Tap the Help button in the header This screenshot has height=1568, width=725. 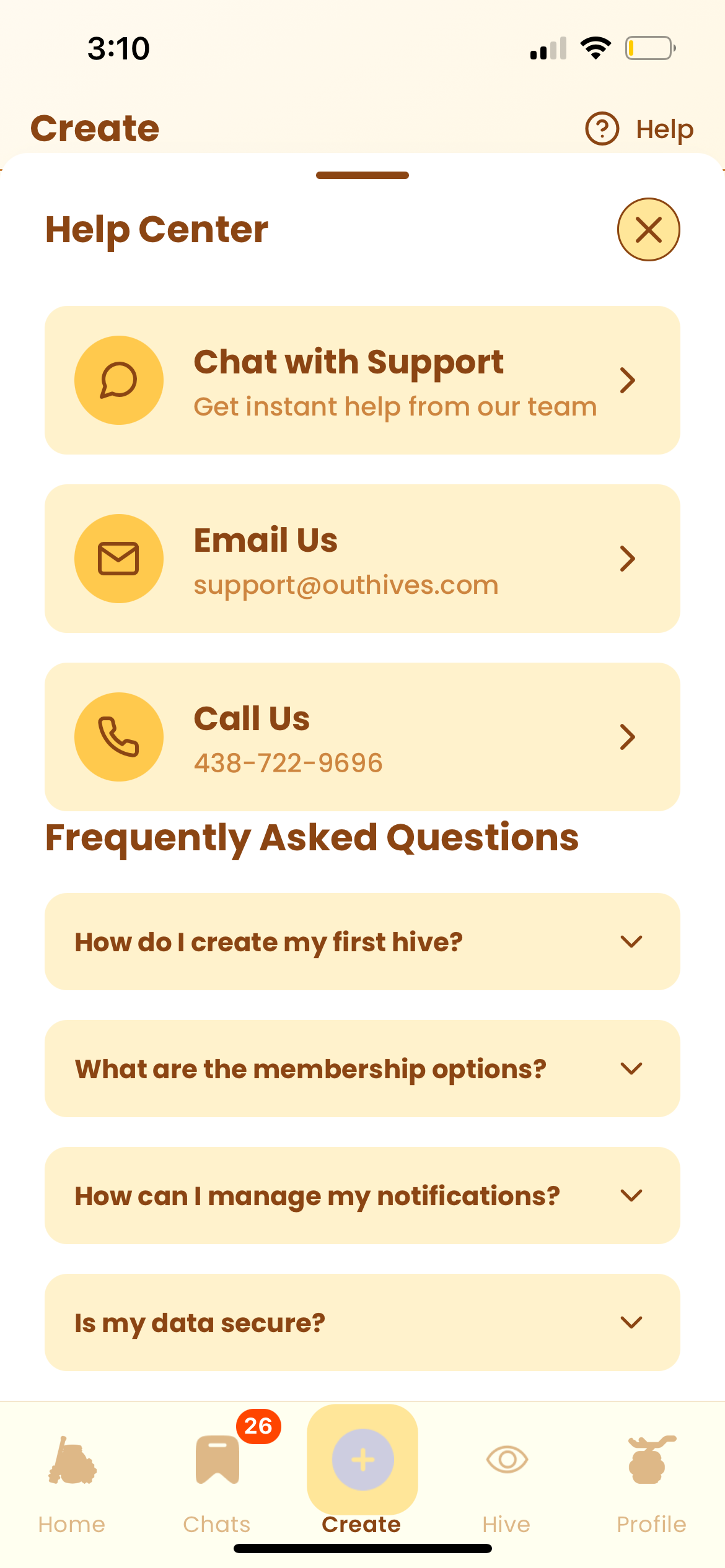639,129
